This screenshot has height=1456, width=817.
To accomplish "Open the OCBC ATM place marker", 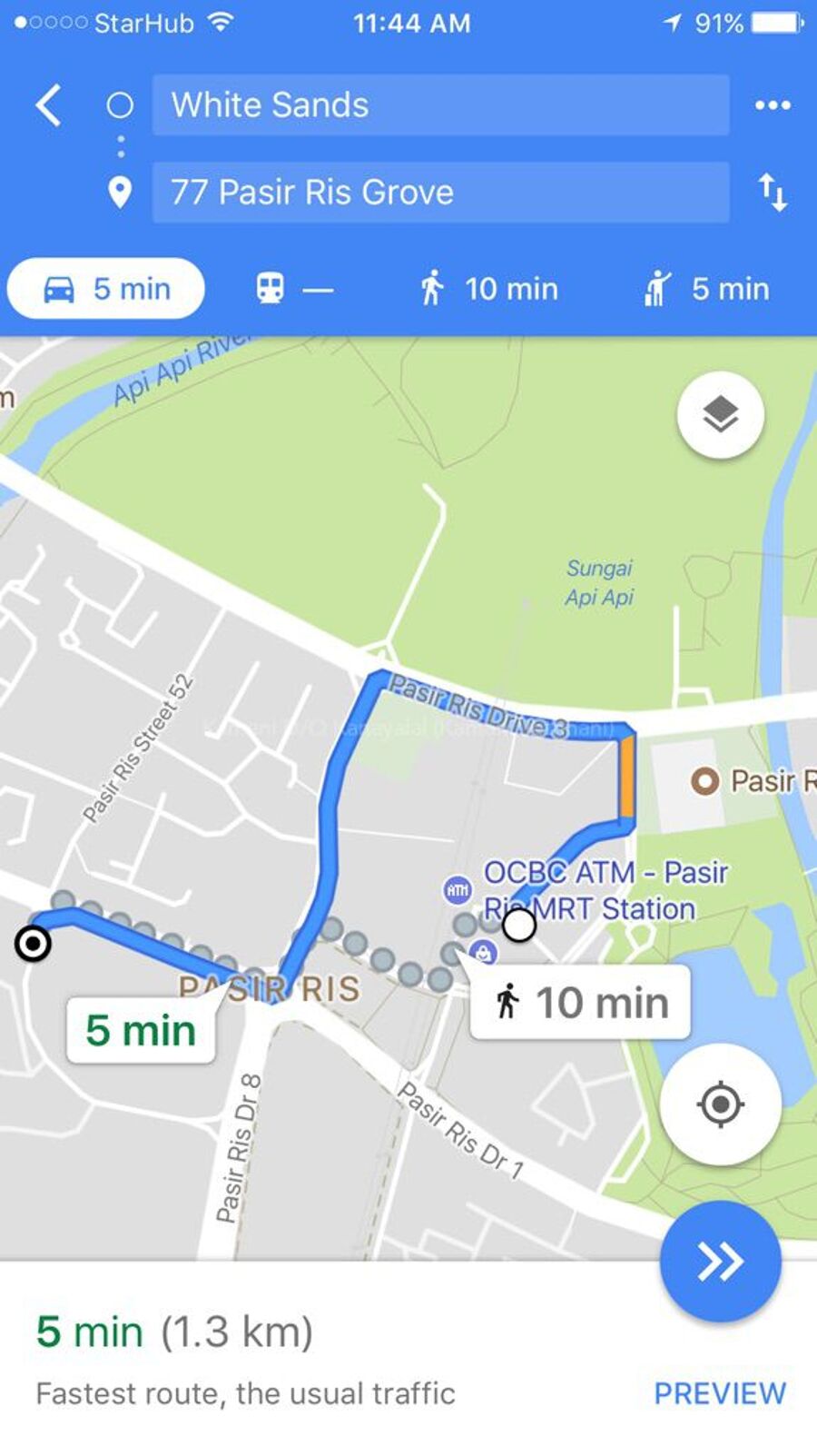I will (x=457, y=890).
